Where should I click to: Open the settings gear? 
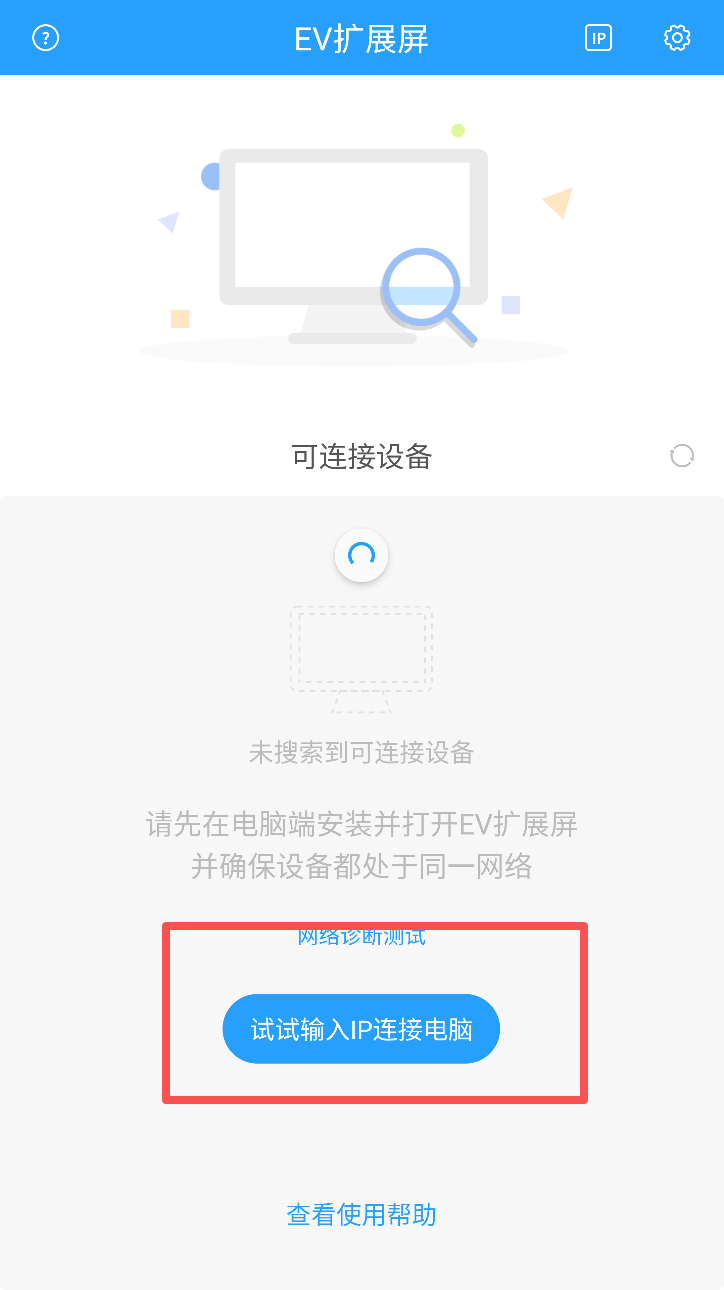coord(677,38)
